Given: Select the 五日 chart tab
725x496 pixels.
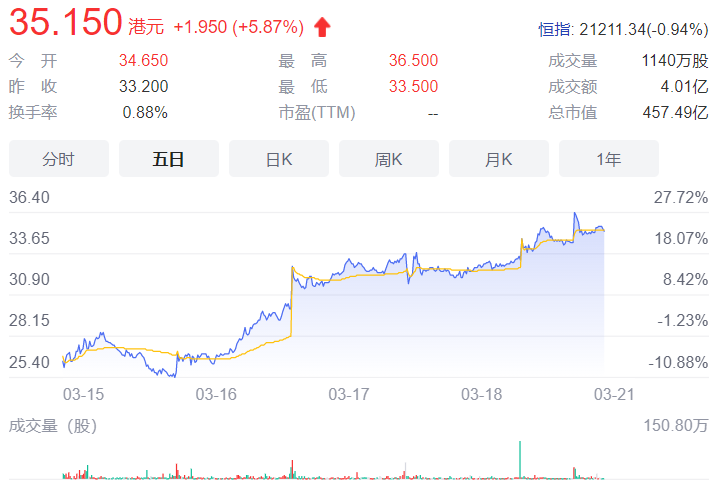Looking at the screenshot, I should coord(169,159).
